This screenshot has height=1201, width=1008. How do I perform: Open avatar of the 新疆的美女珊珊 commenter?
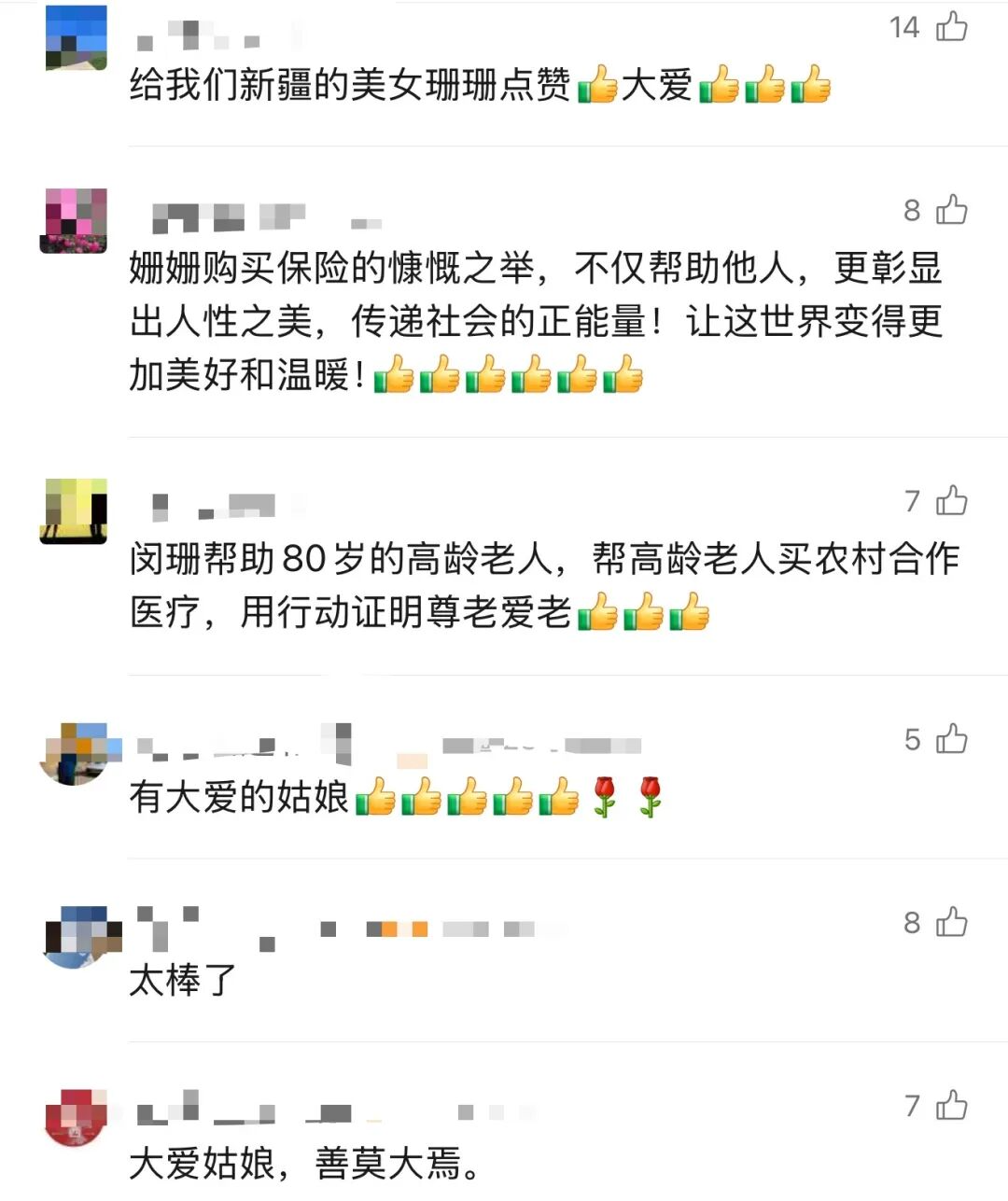tap(76, 38)
